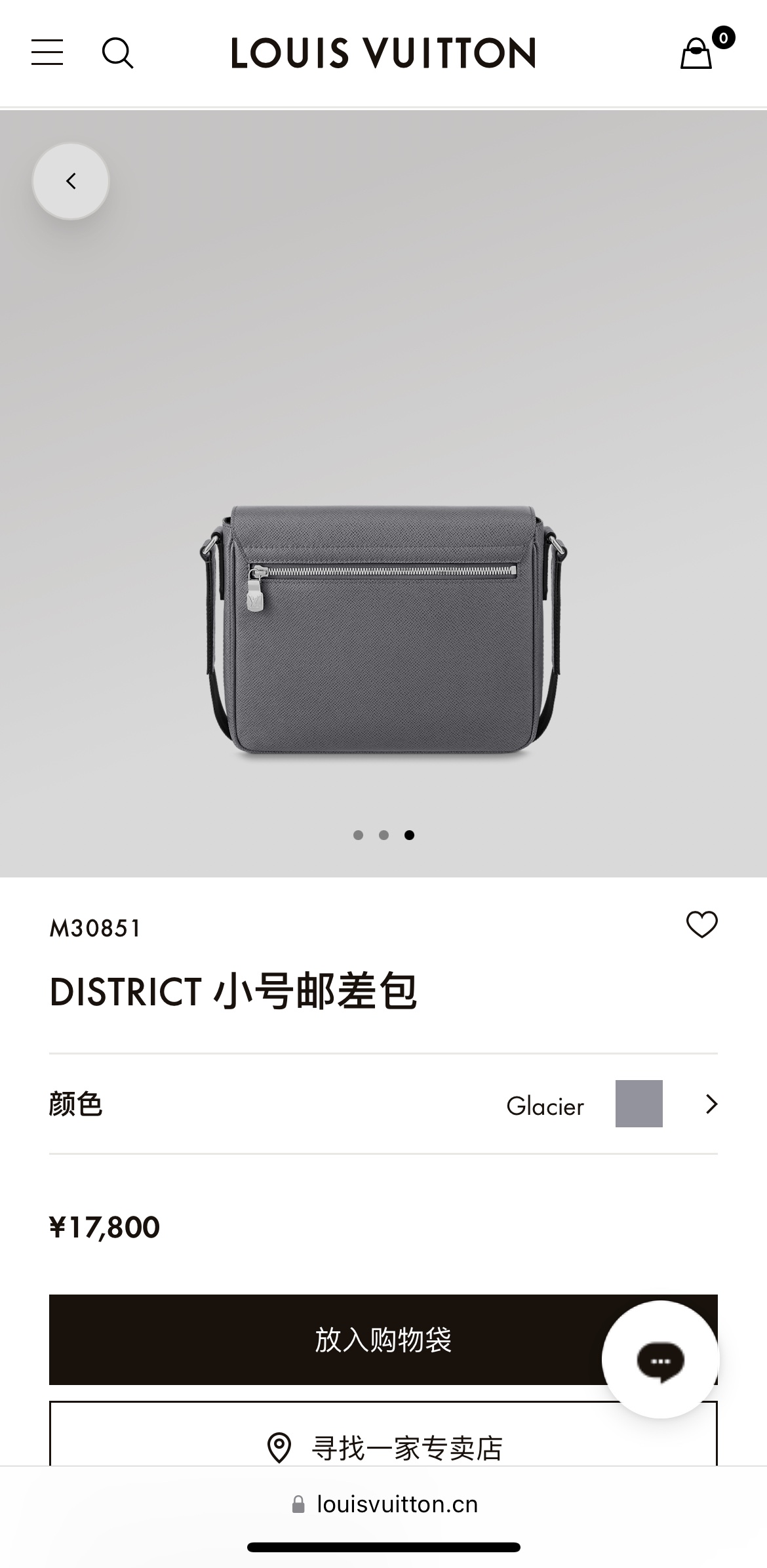Tap the Louis Vuitton logo for home
Image resolution: width=767 pixels, height=1568 pixels.
point(383,52)
